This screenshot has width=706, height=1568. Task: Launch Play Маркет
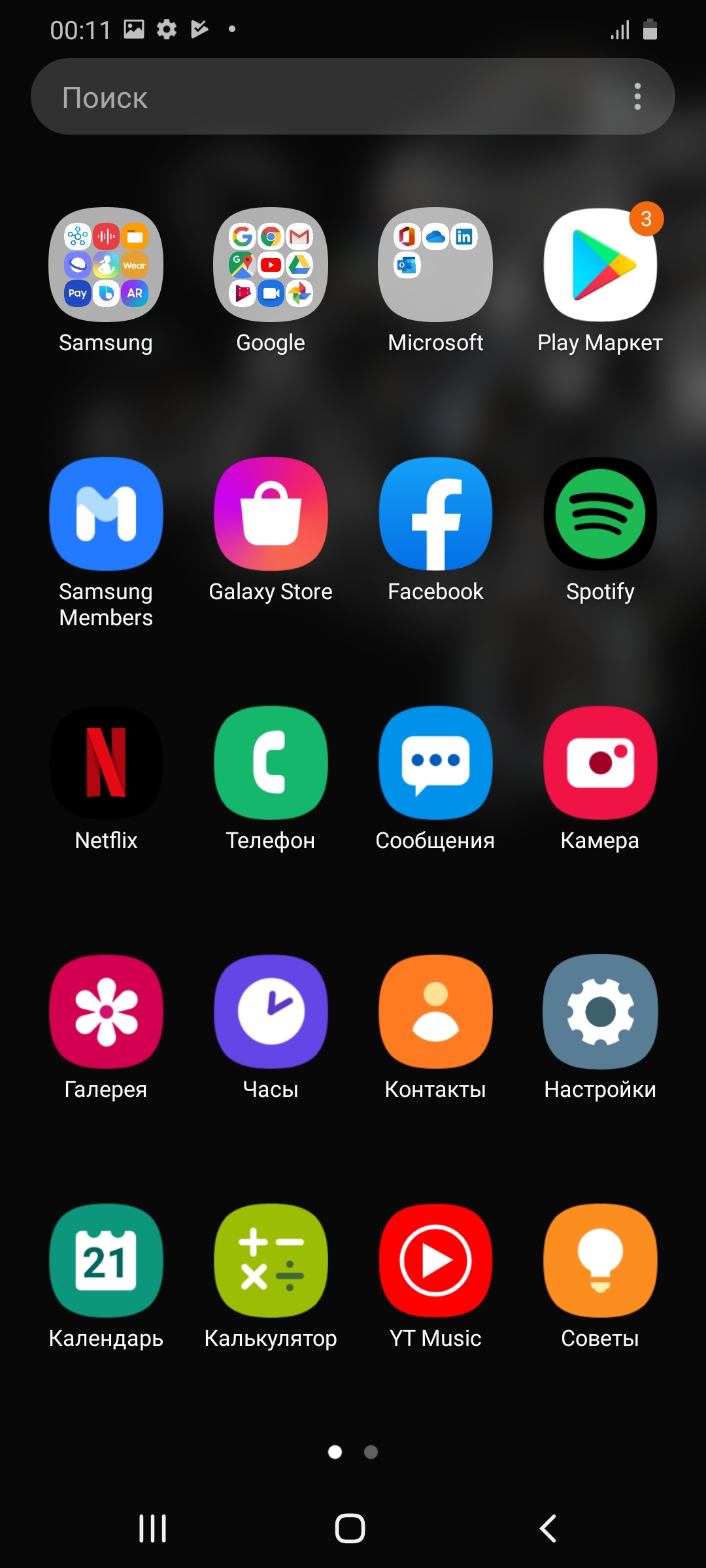coord(600,265)
